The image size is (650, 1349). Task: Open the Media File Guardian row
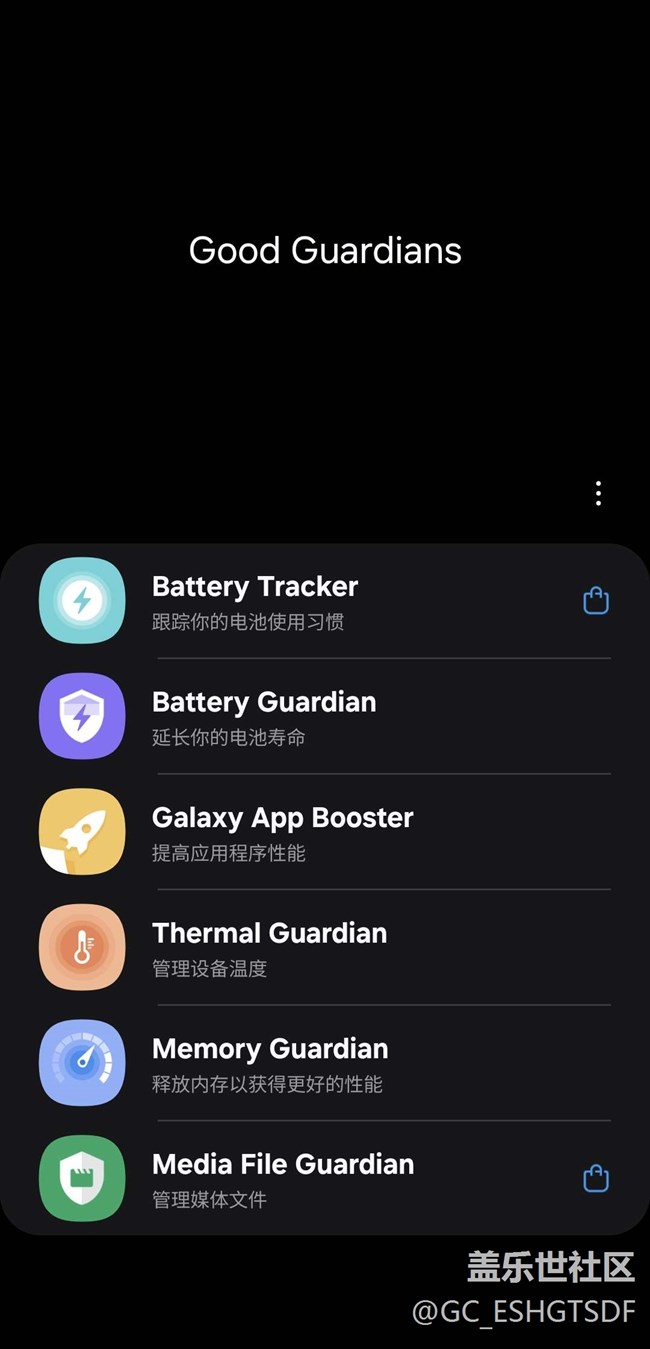pyautogui.click(x=325, y=1178)
